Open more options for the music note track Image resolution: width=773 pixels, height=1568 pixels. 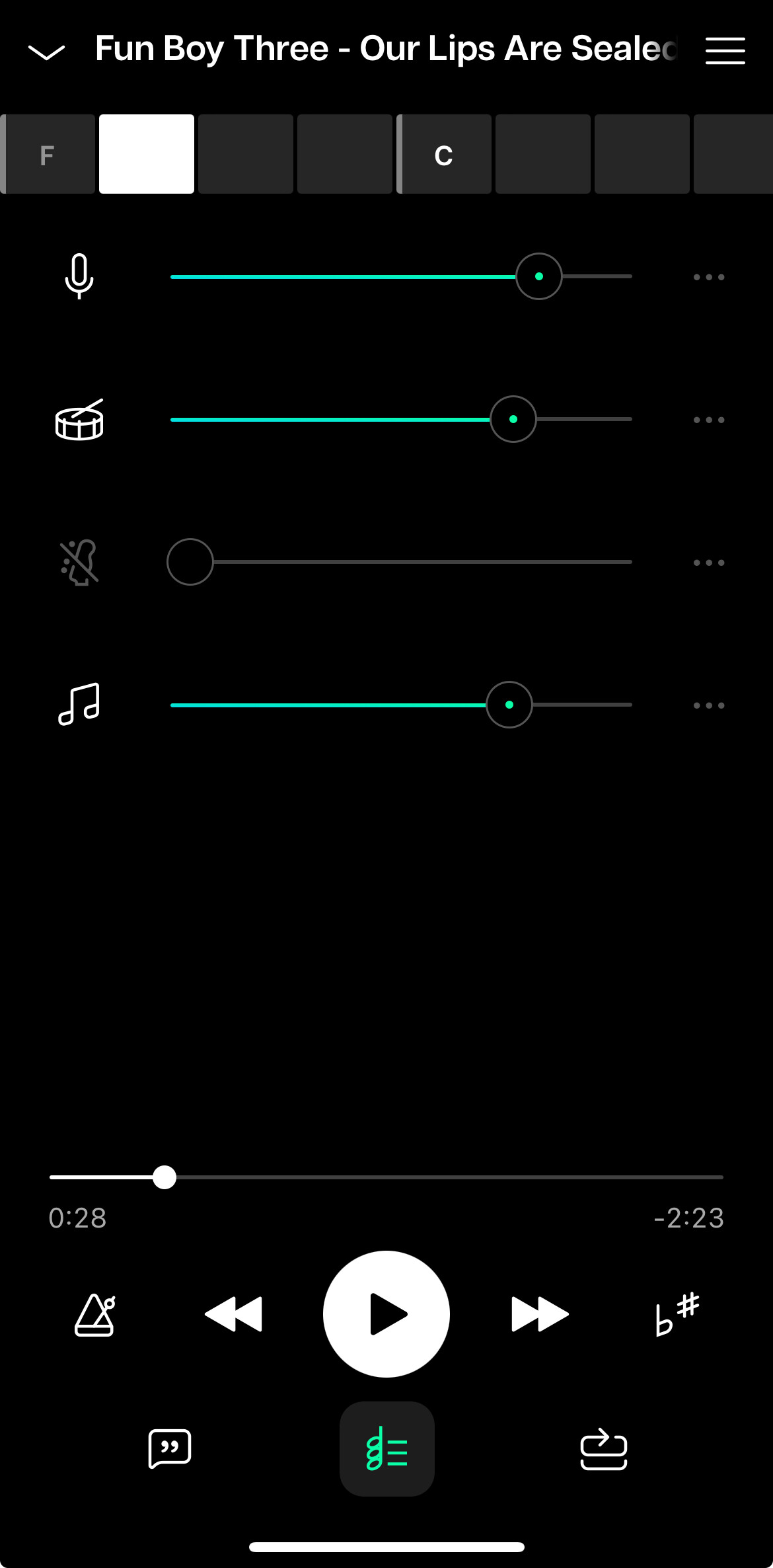coord(709,705)
